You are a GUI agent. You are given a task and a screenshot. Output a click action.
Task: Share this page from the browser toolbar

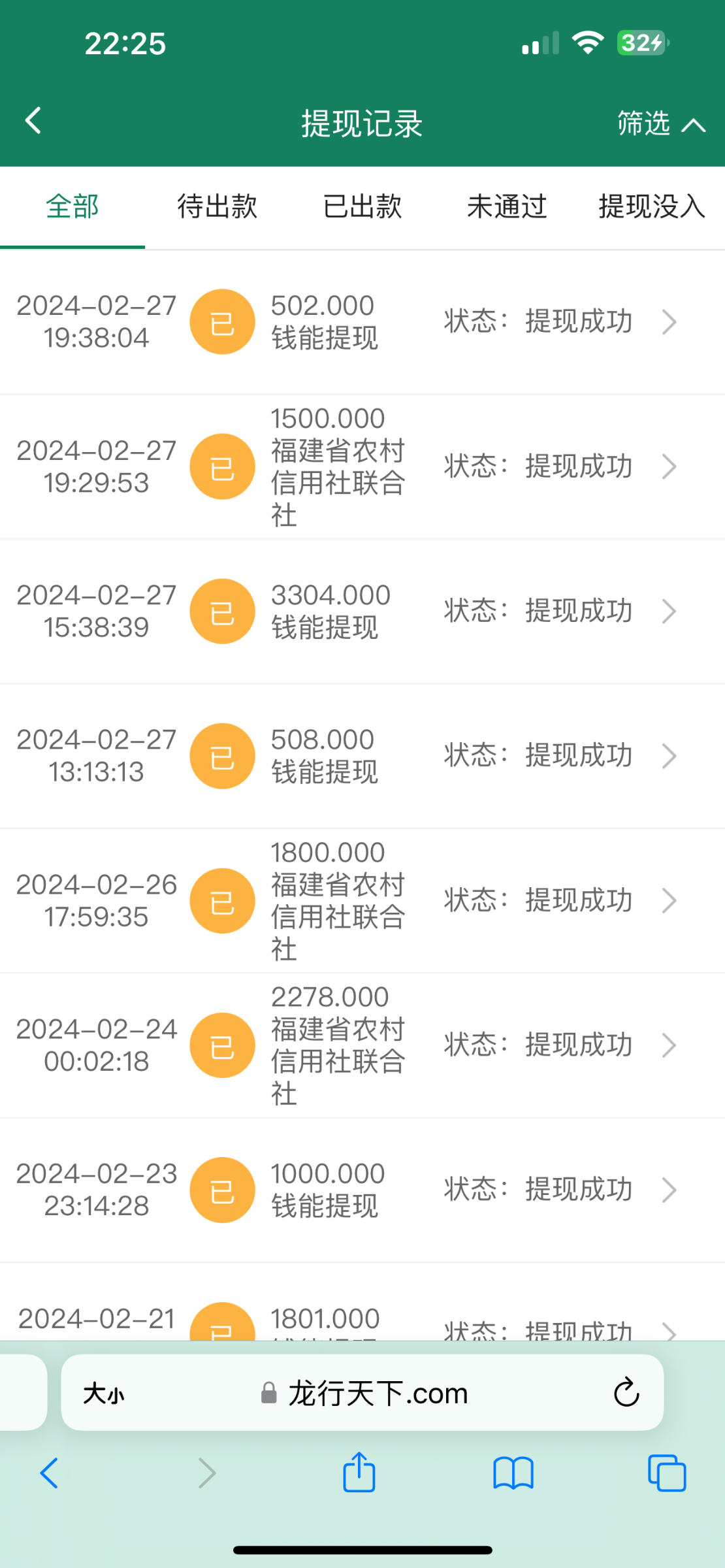point(359,1473)
